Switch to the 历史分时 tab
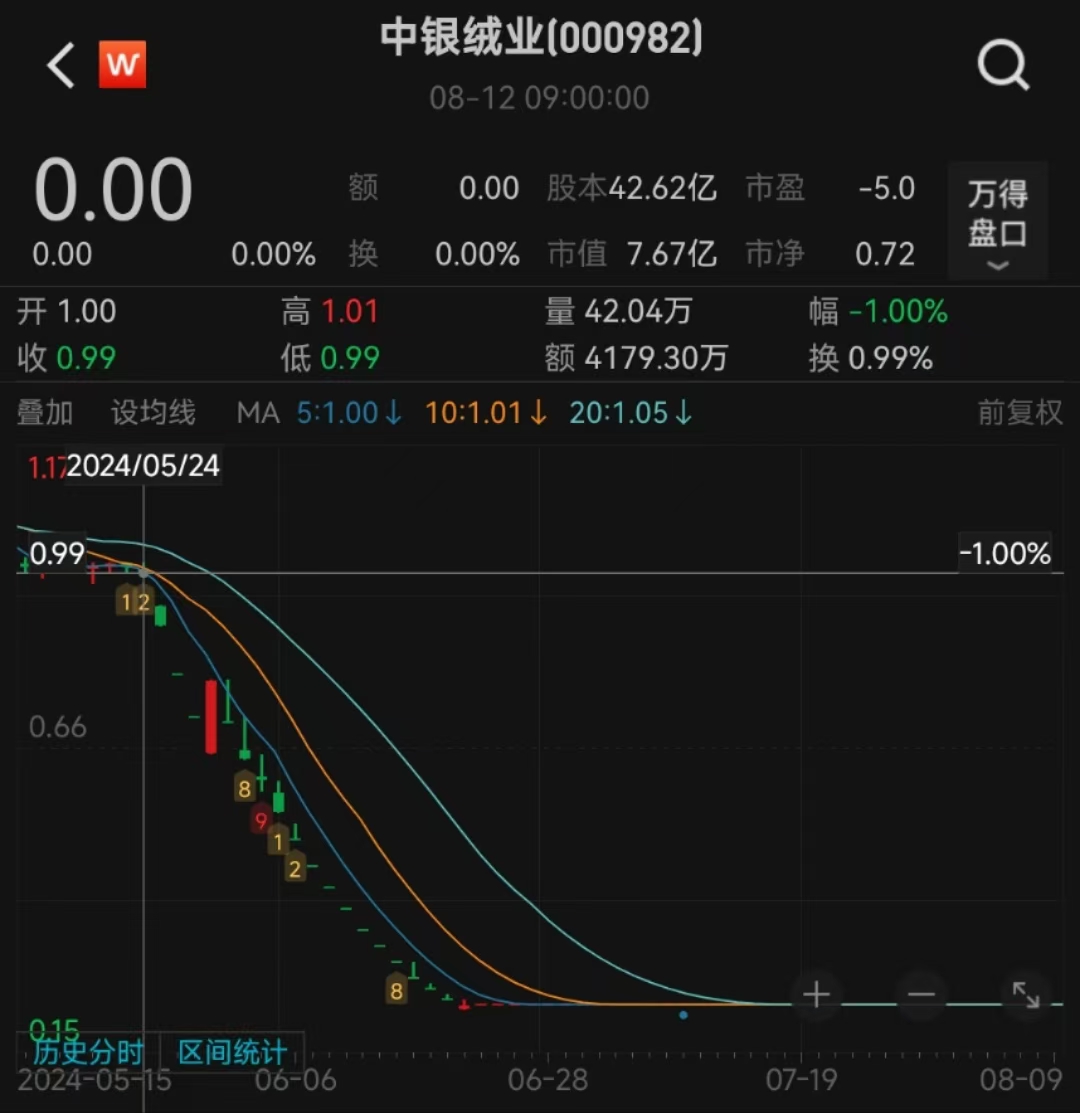1080x1113 pixels. coord(86,1052)
